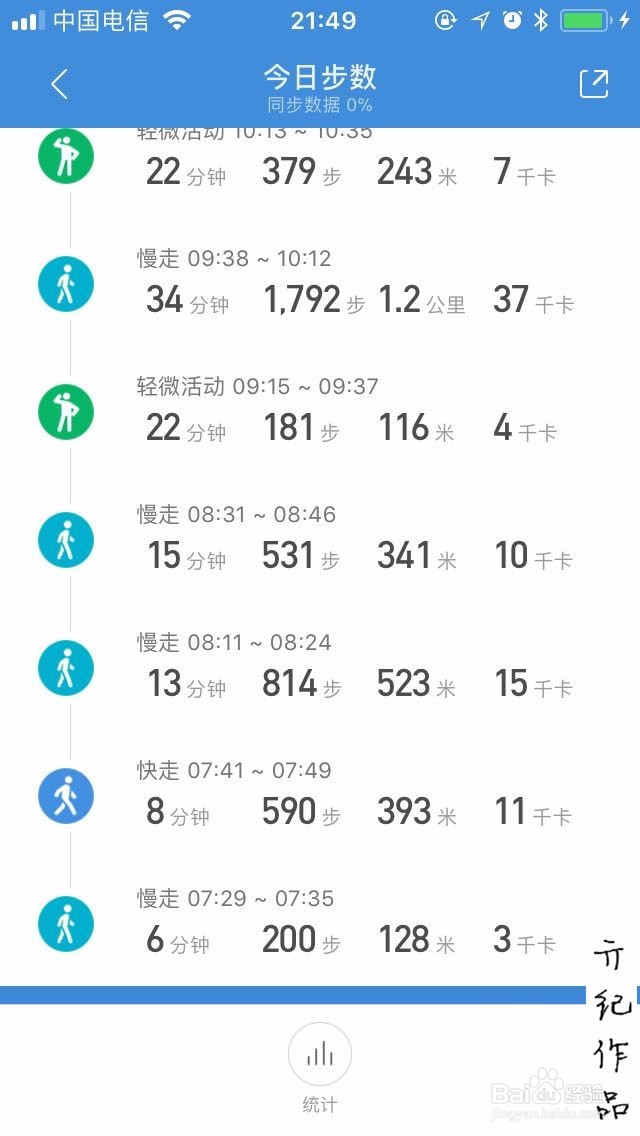
Task: Go back using the top-left arrow
Action: (x=59, y=85)
